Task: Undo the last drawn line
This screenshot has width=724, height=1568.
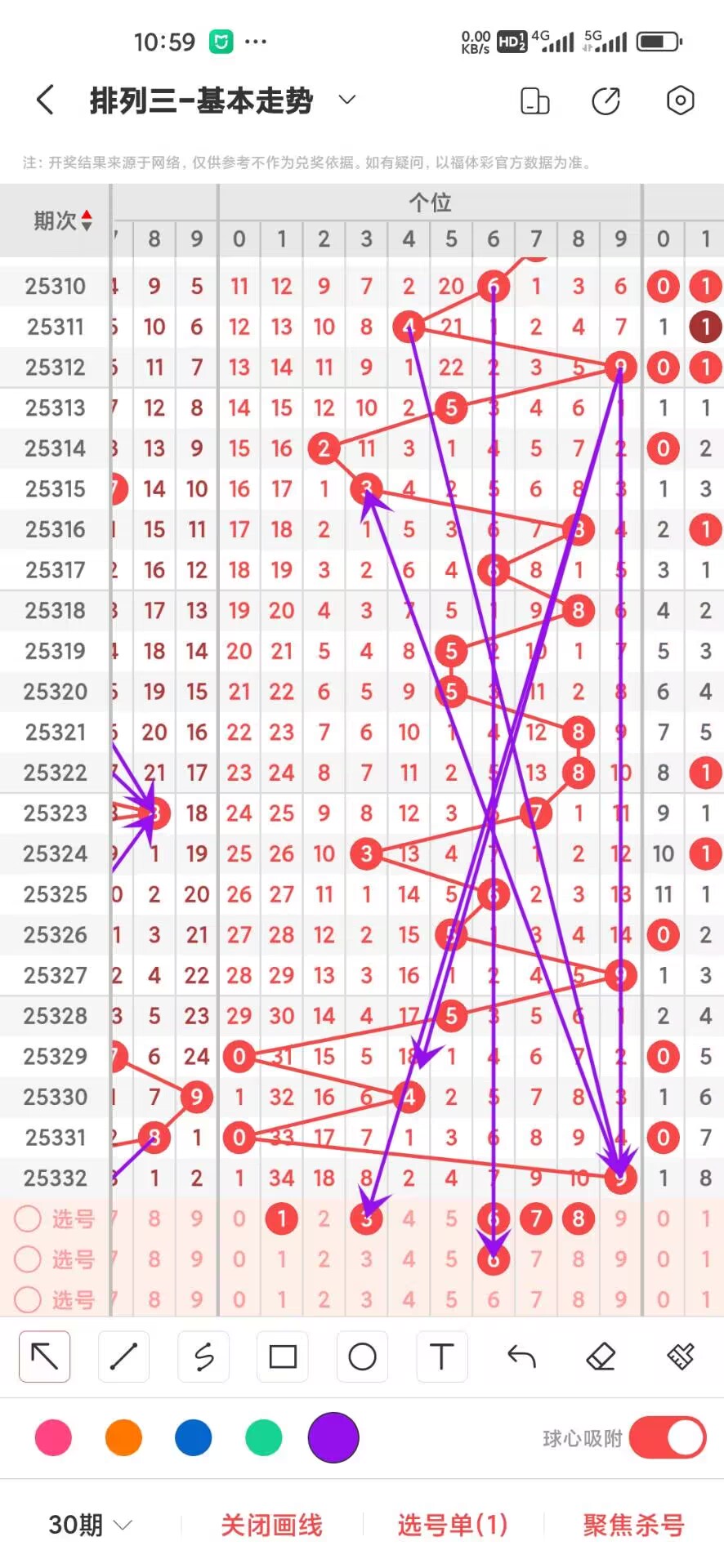Action: point(521,1356)
